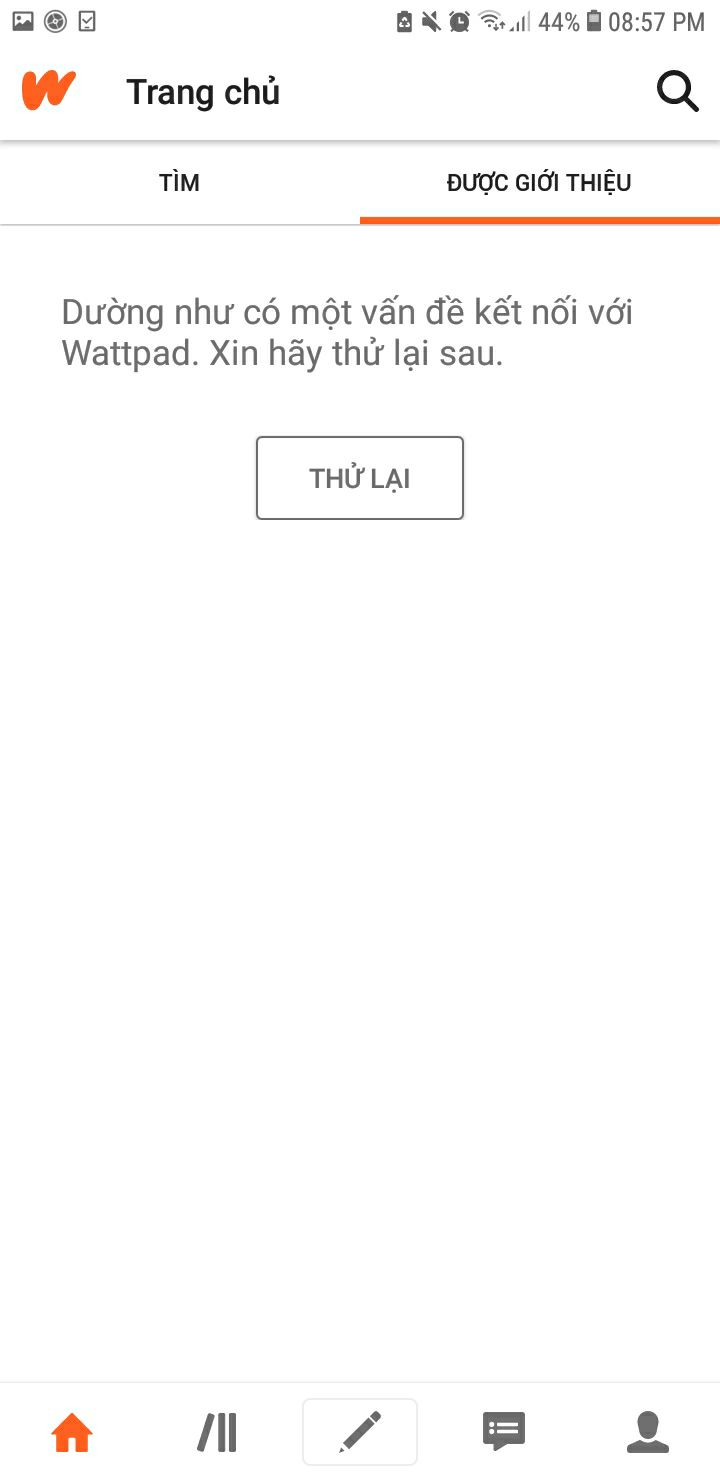Switch to the TÌM tab
Screen dimensions: 720x1480
tap(180, 183)
